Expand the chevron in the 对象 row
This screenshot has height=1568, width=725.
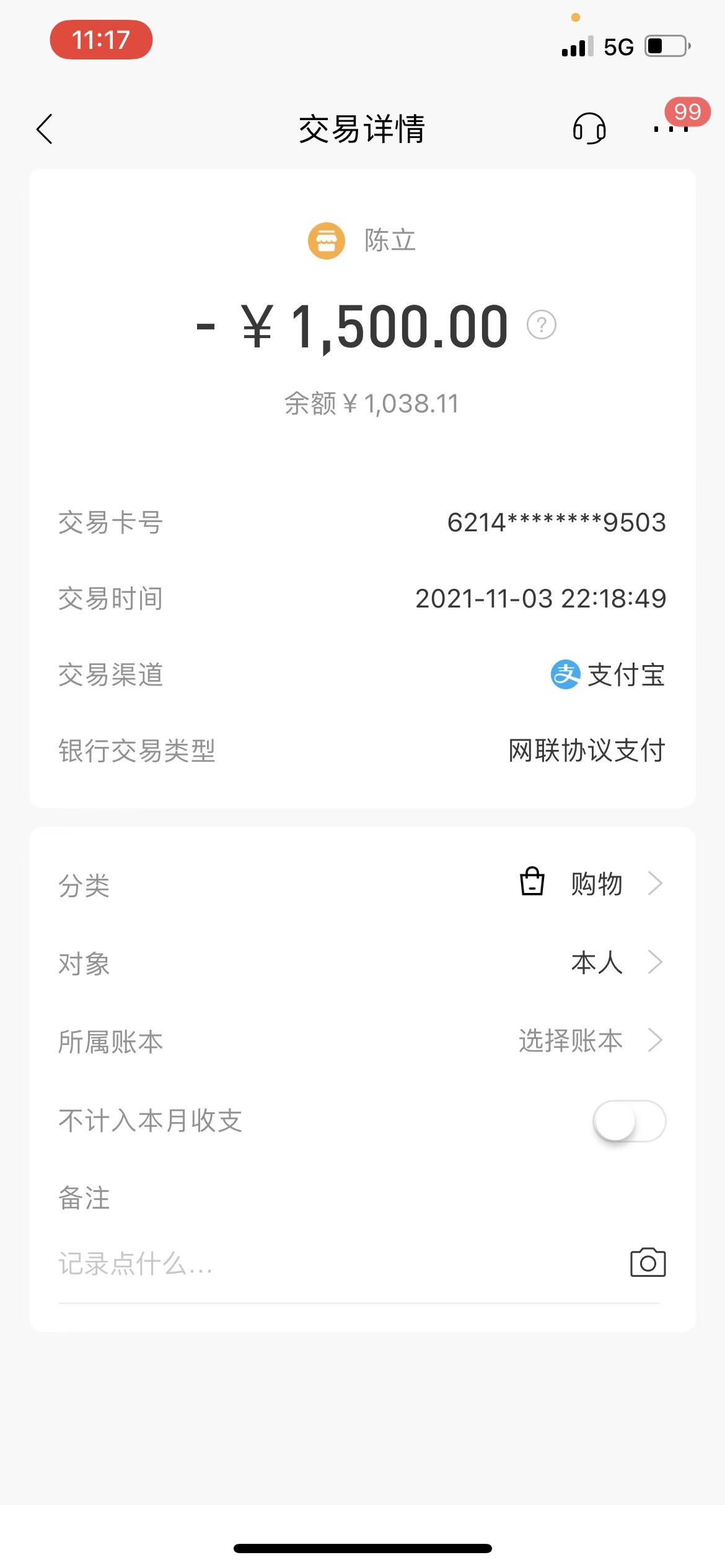pyautogui.click(x=655, y=962)
